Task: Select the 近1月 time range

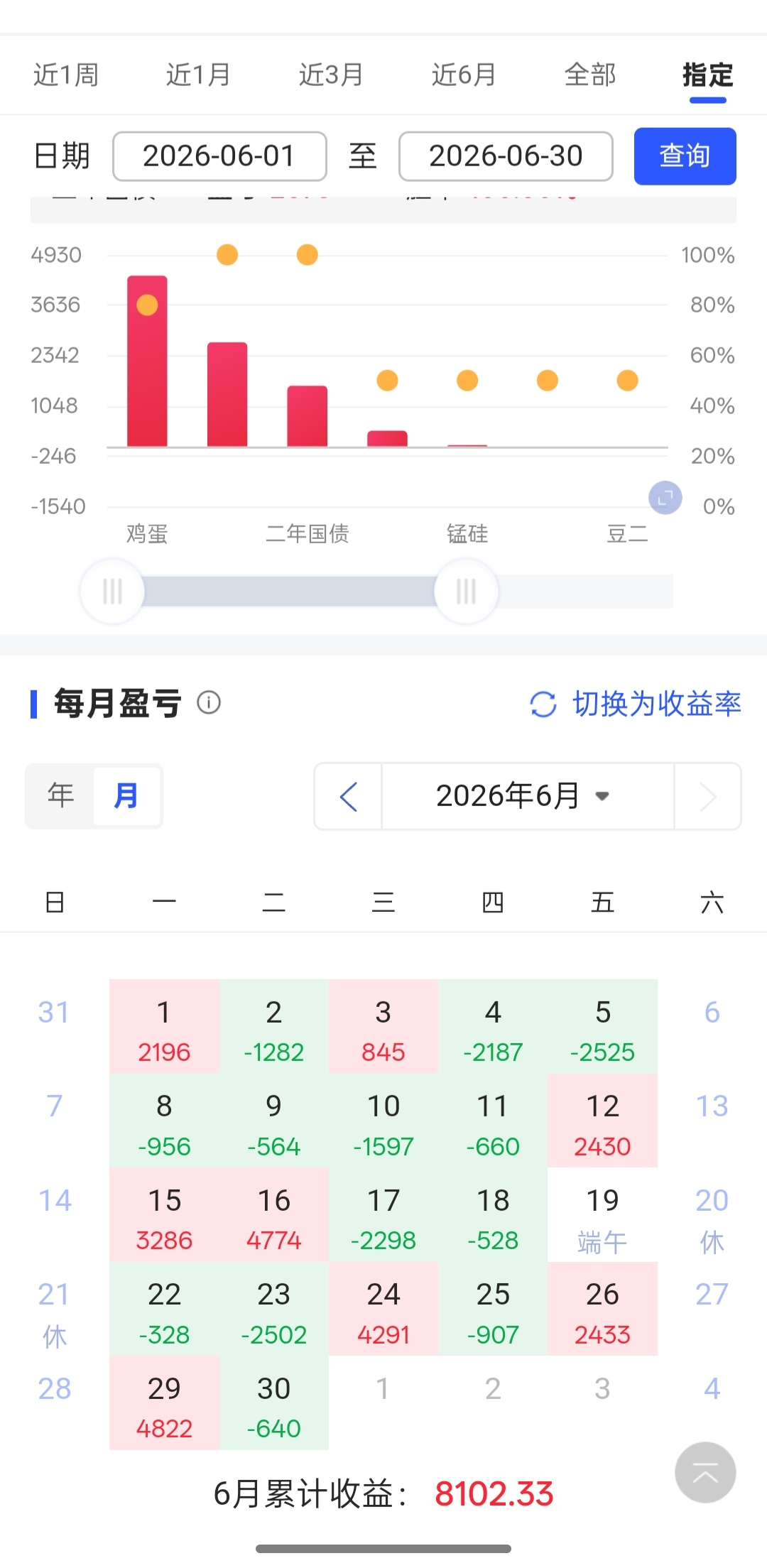Action: [x=198, y=75]
